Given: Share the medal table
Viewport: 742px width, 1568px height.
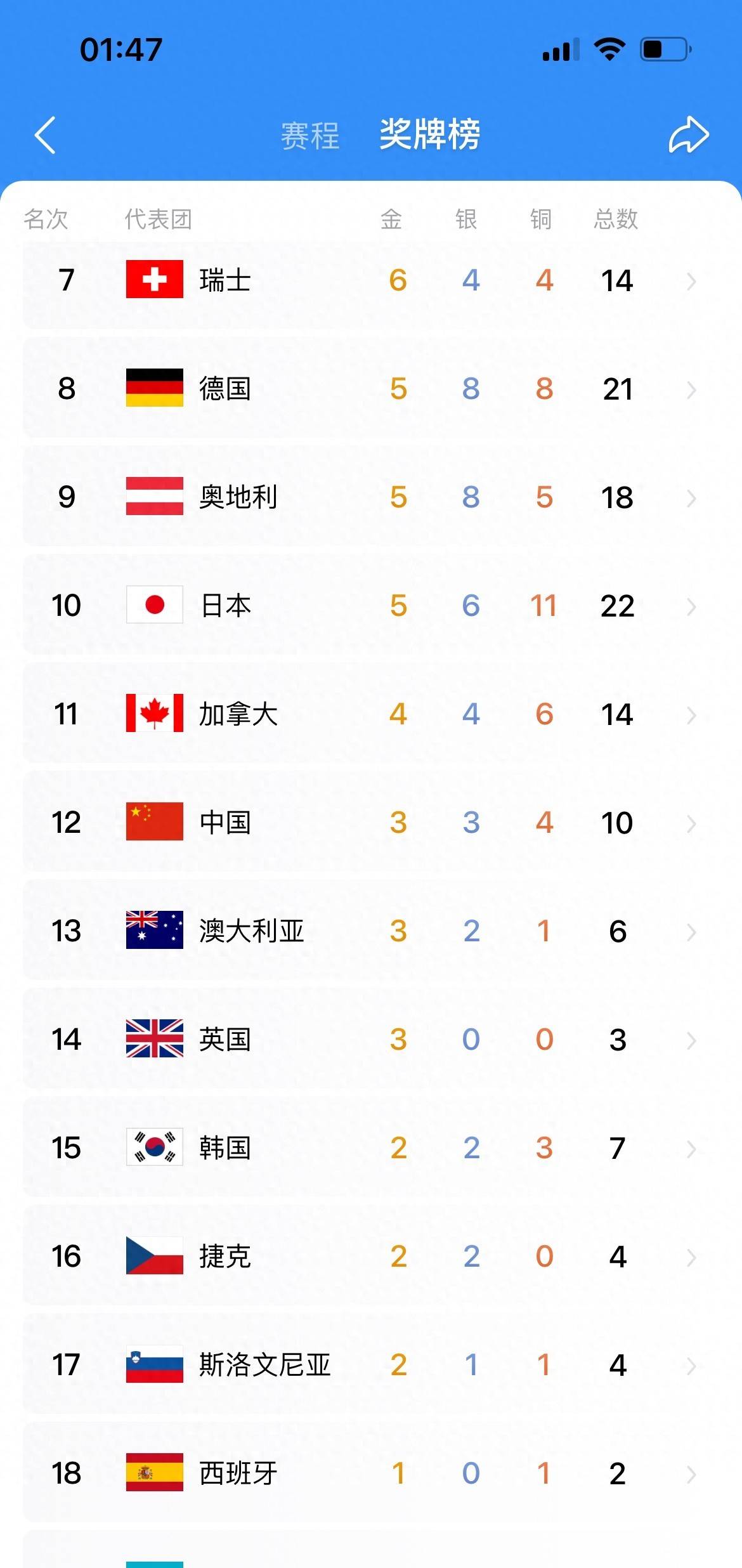Looking at the screenshot, I should coord(688,135).
